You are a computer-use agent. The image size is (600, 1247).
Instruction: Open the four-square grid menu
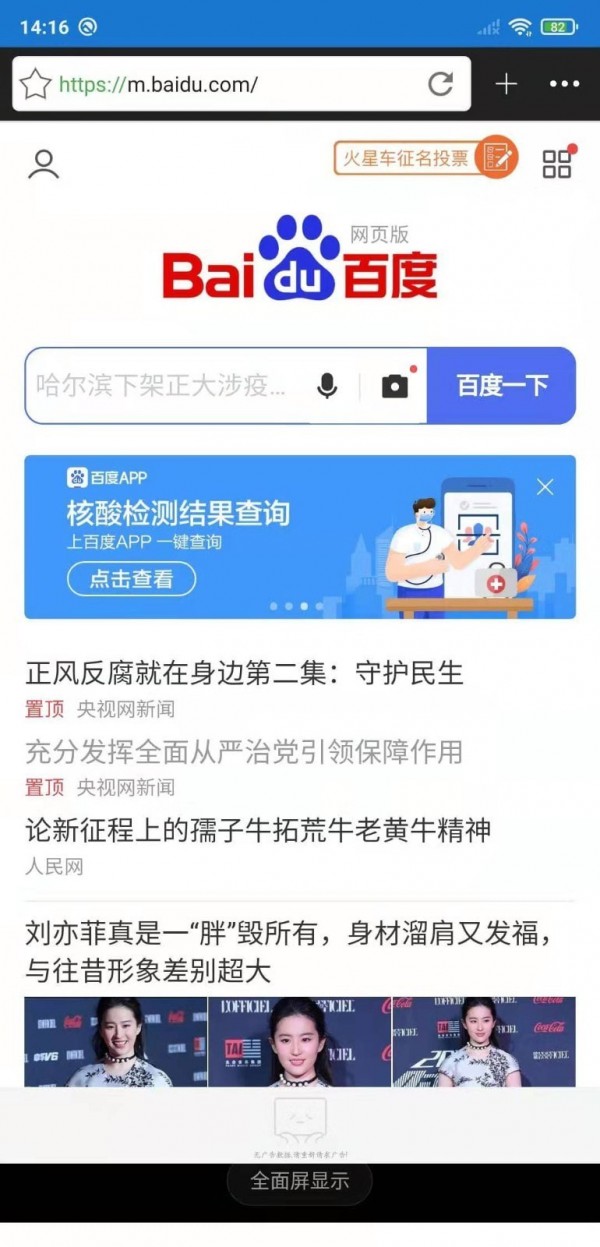(x=557, y=164)
